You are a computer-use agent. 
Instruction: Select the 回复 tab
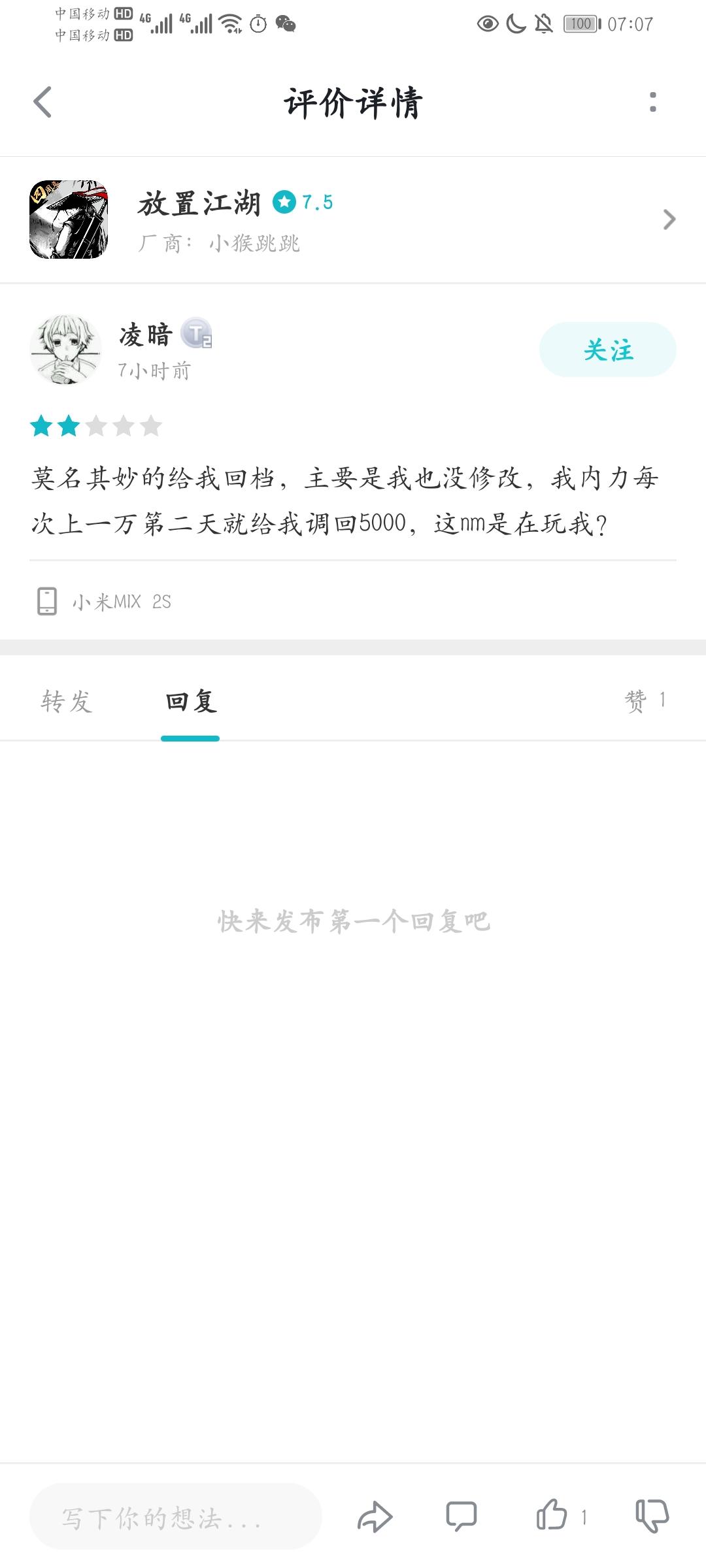[x=190, y=701]
